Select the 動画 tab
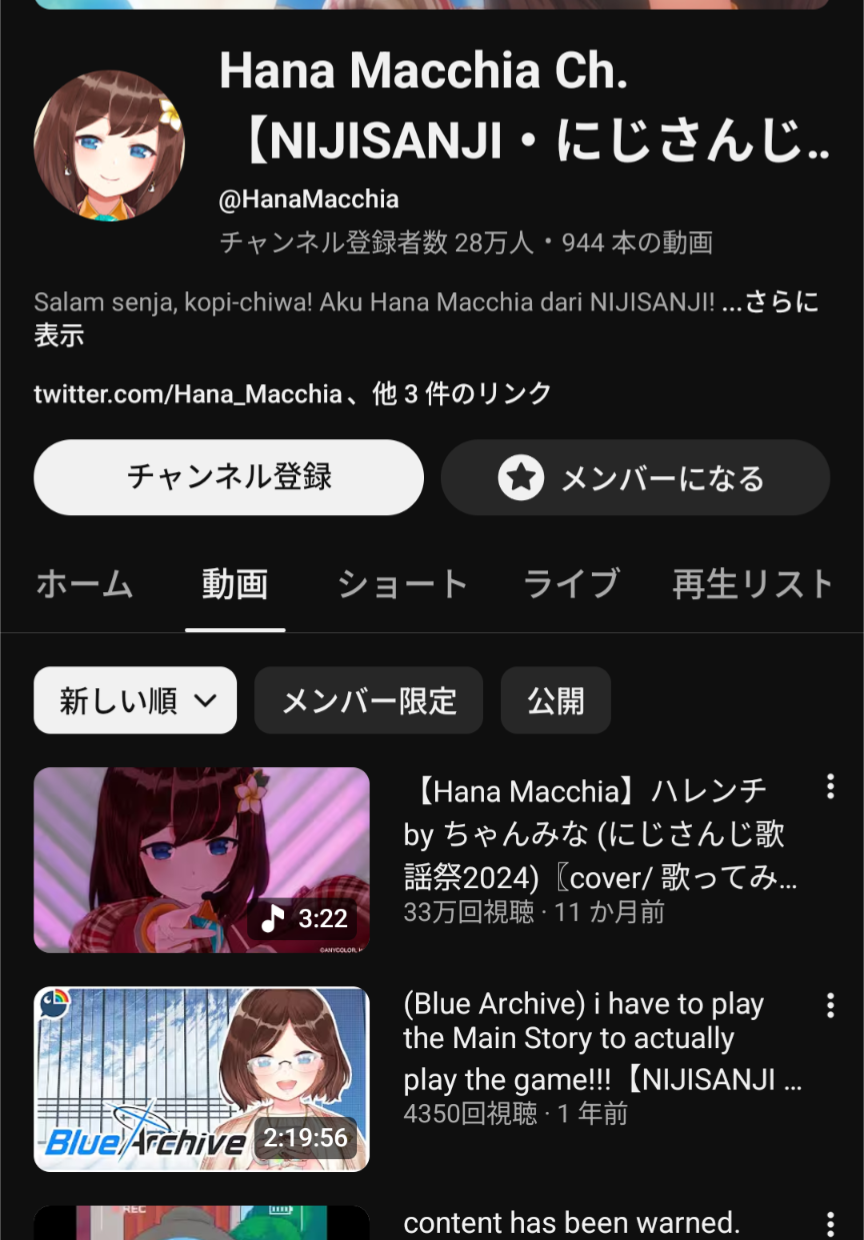This screenshot has width=864, height=1240. tap(235, 584)
